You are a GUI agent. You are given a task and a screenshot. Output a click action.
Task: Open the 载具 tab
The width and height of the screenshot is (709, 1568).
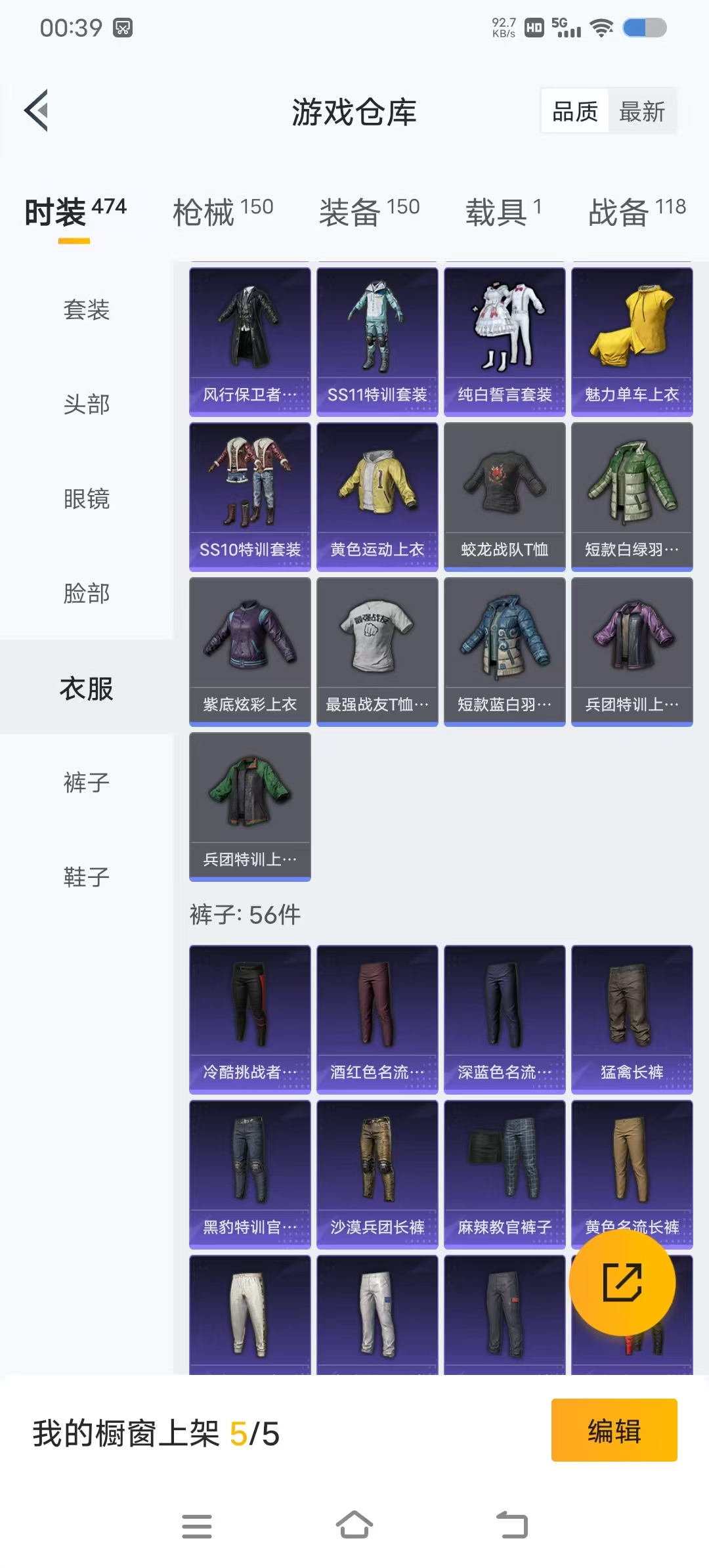point(504,211)
